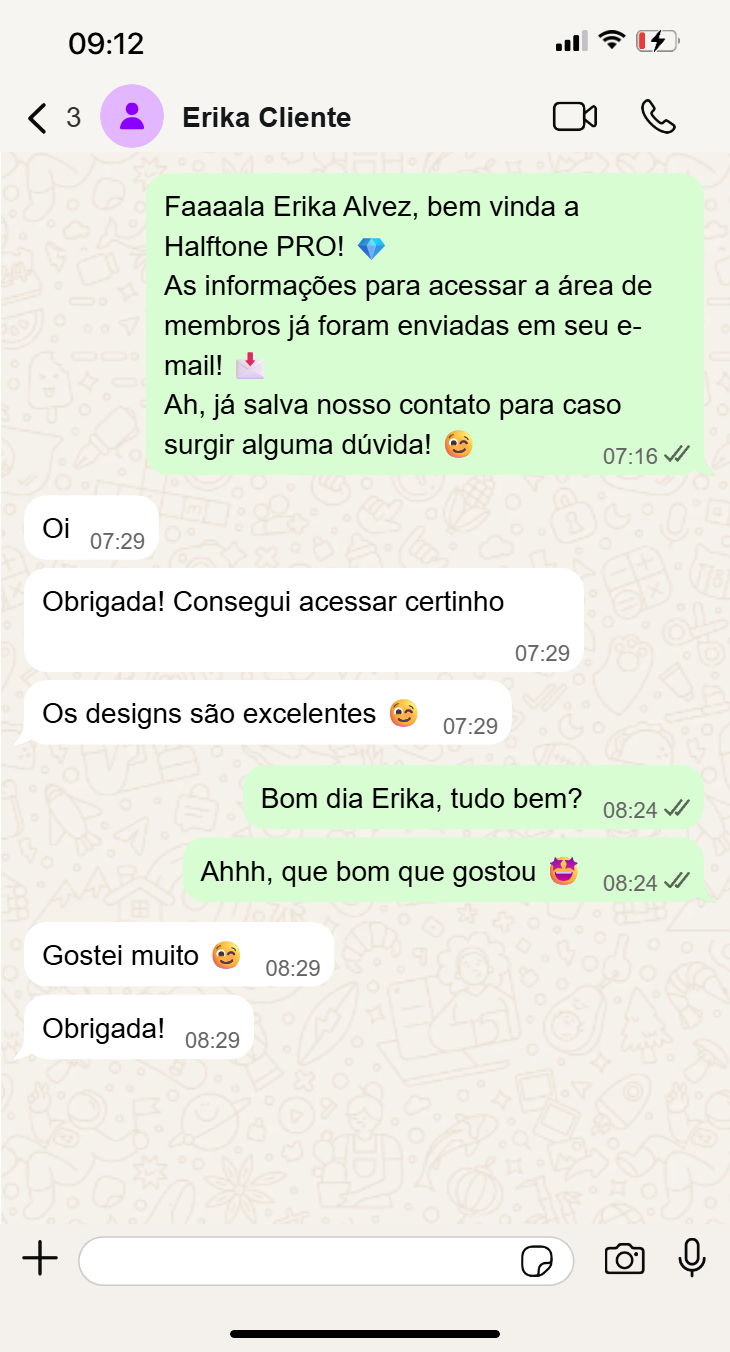Open the camera to send a photo
The height and width of the screenshot is (1352, 730).
pyautogui.click(x=624, y=1259)
